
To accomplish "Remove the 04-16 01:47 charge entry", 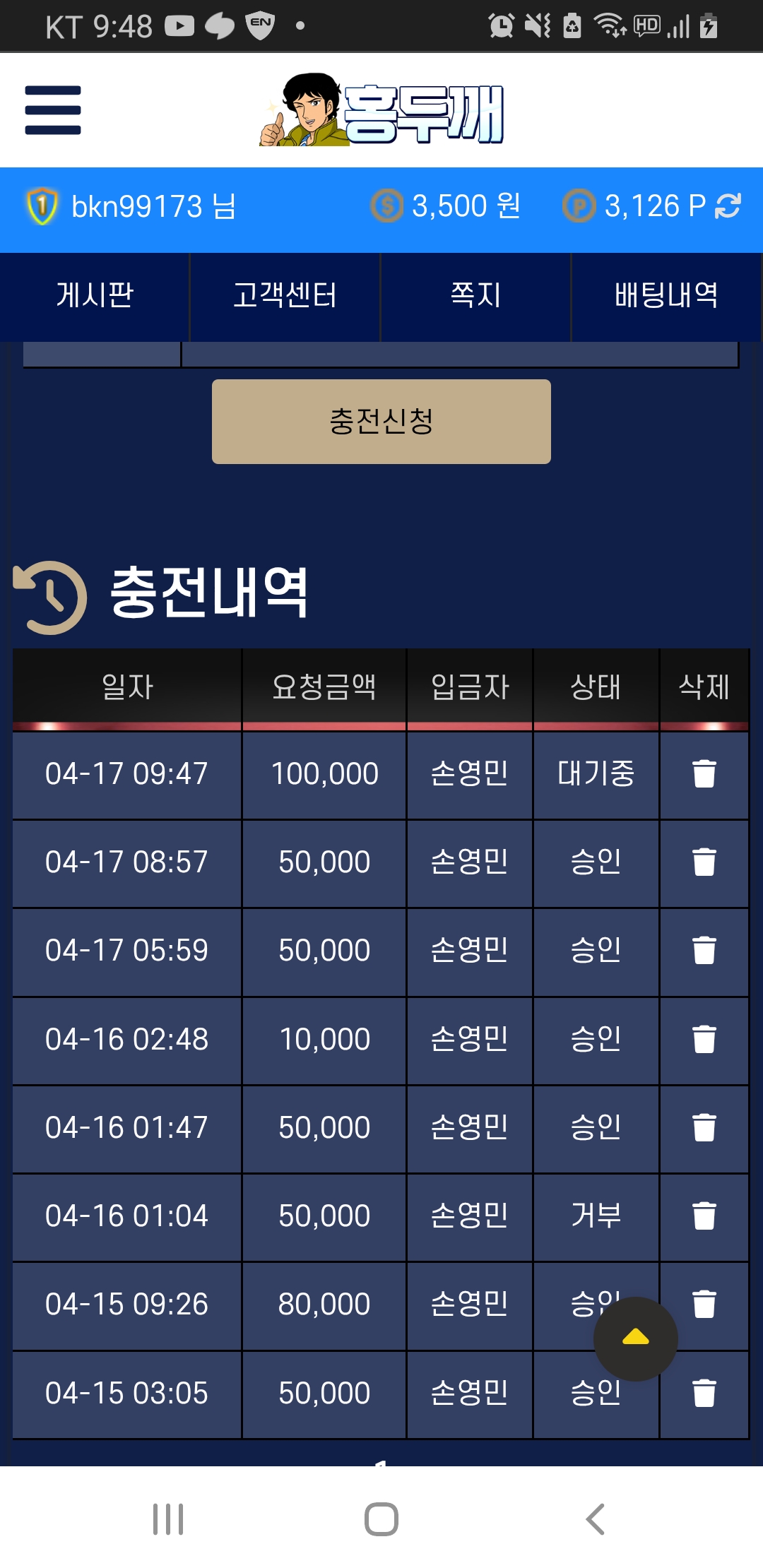I will point(704,1128).
